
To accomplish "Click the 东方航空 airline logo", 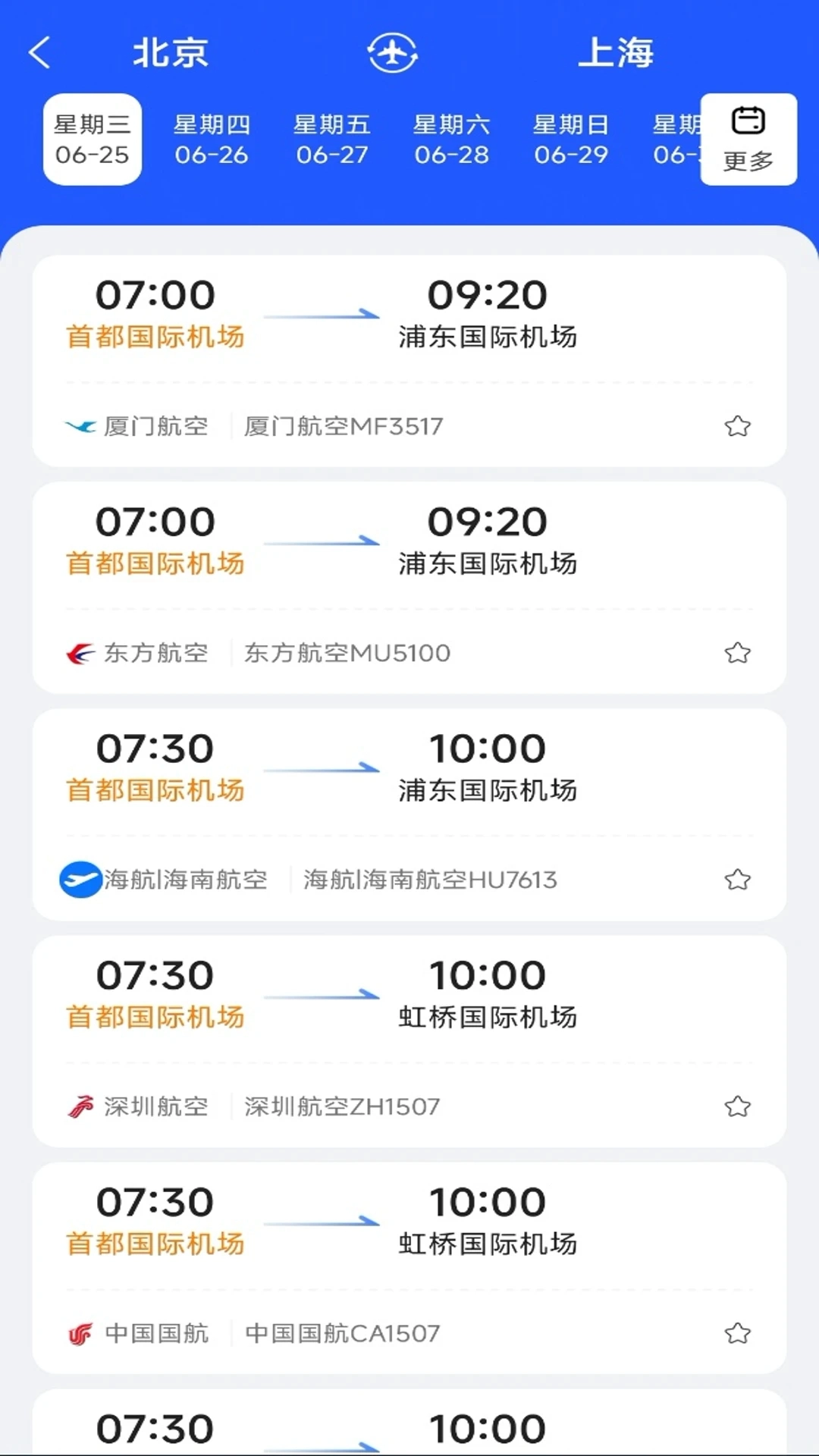I will click(81, 652).
